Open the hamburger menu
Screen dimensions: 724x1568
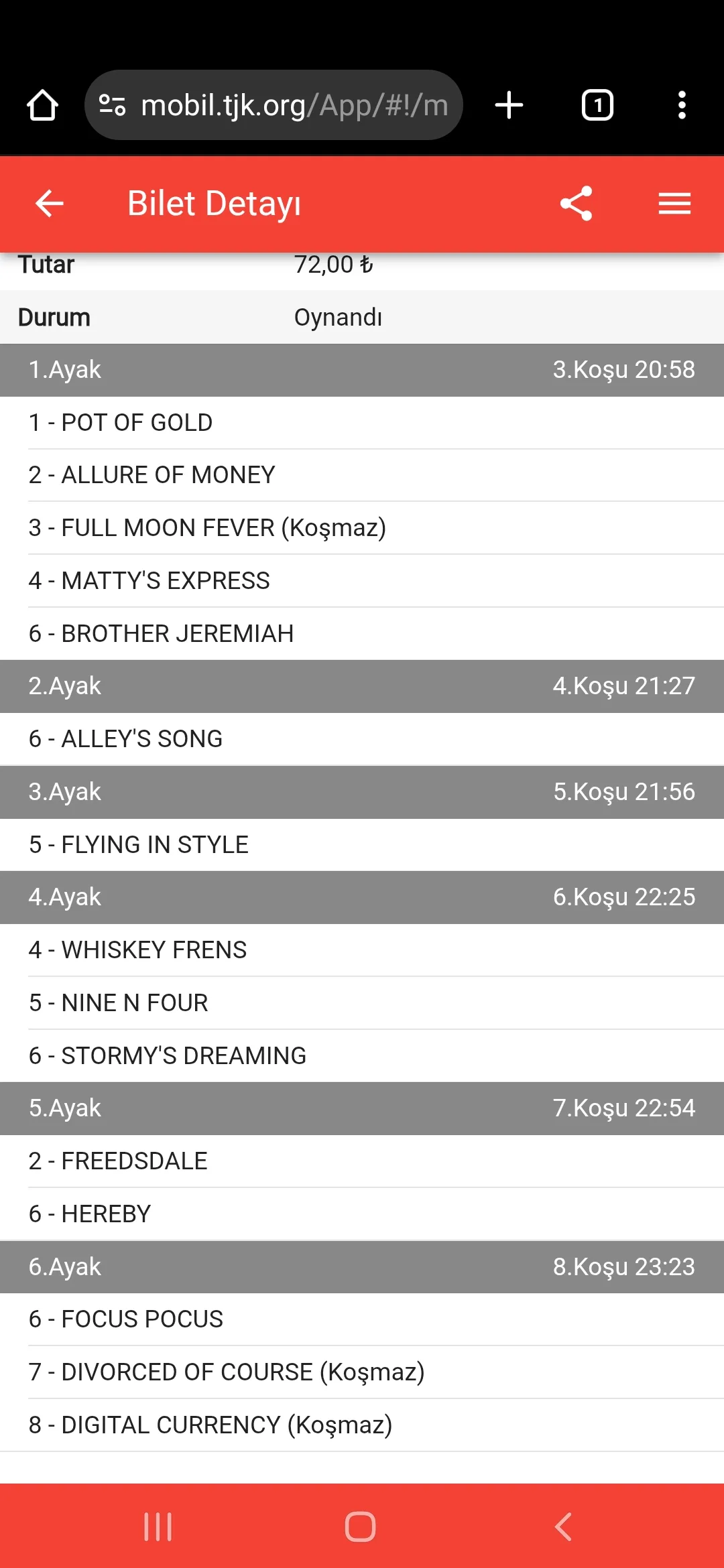tap(674, 204)
